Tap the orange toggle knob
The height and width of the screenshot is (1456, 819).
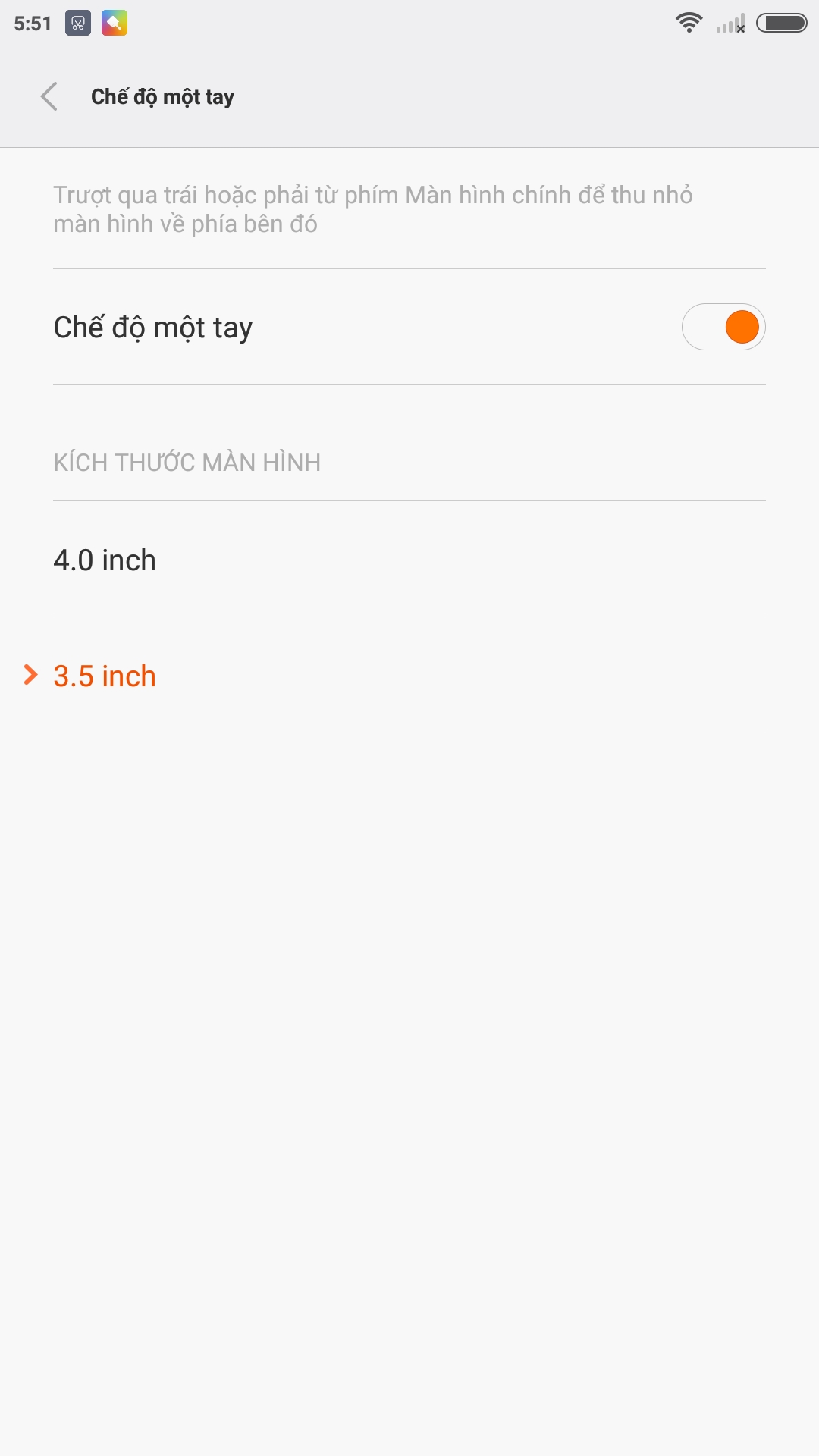[x=740, y=326]
